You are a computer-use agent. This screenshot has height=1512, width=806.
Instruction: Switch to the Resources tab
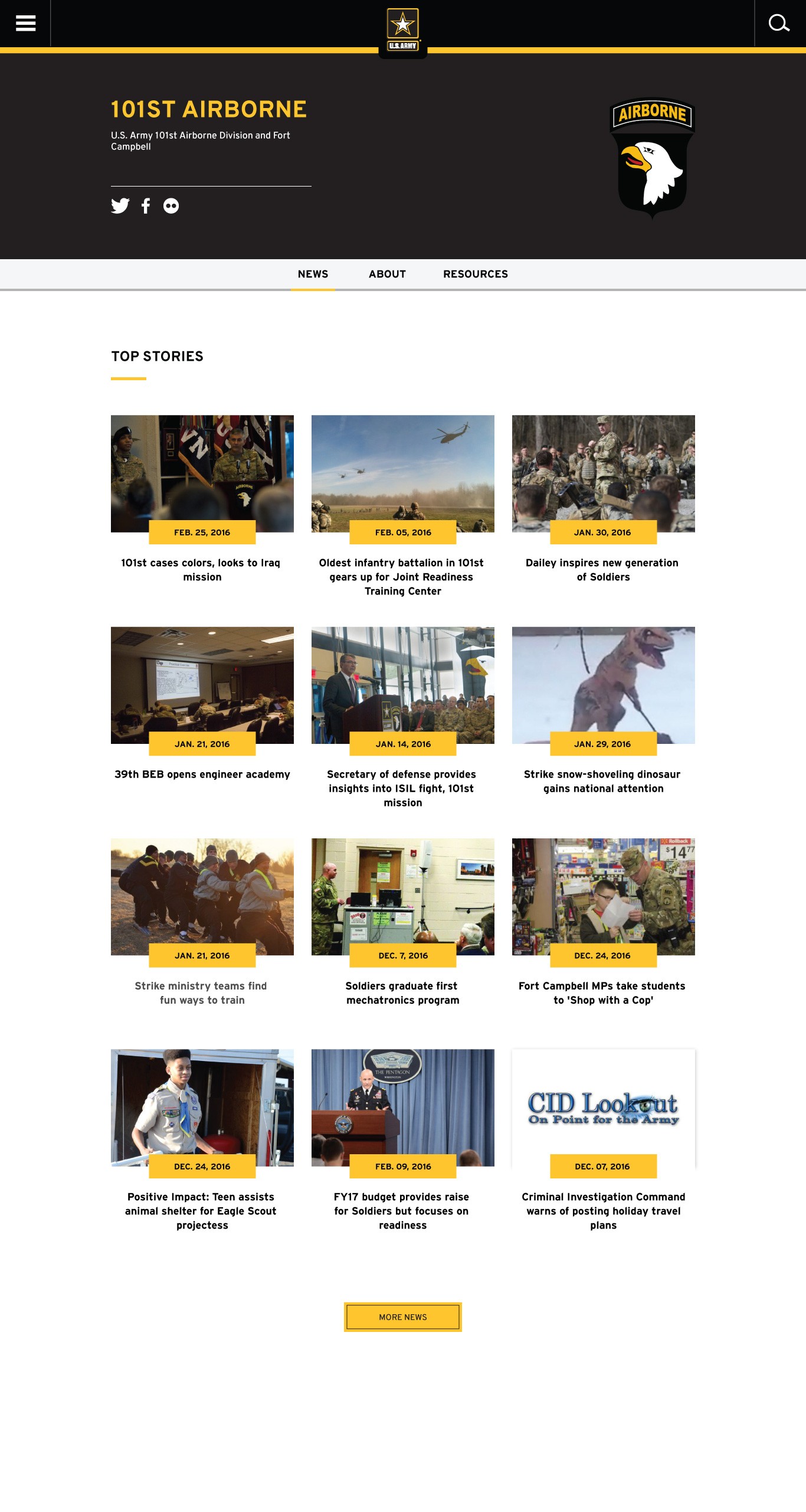pos(476,274)
